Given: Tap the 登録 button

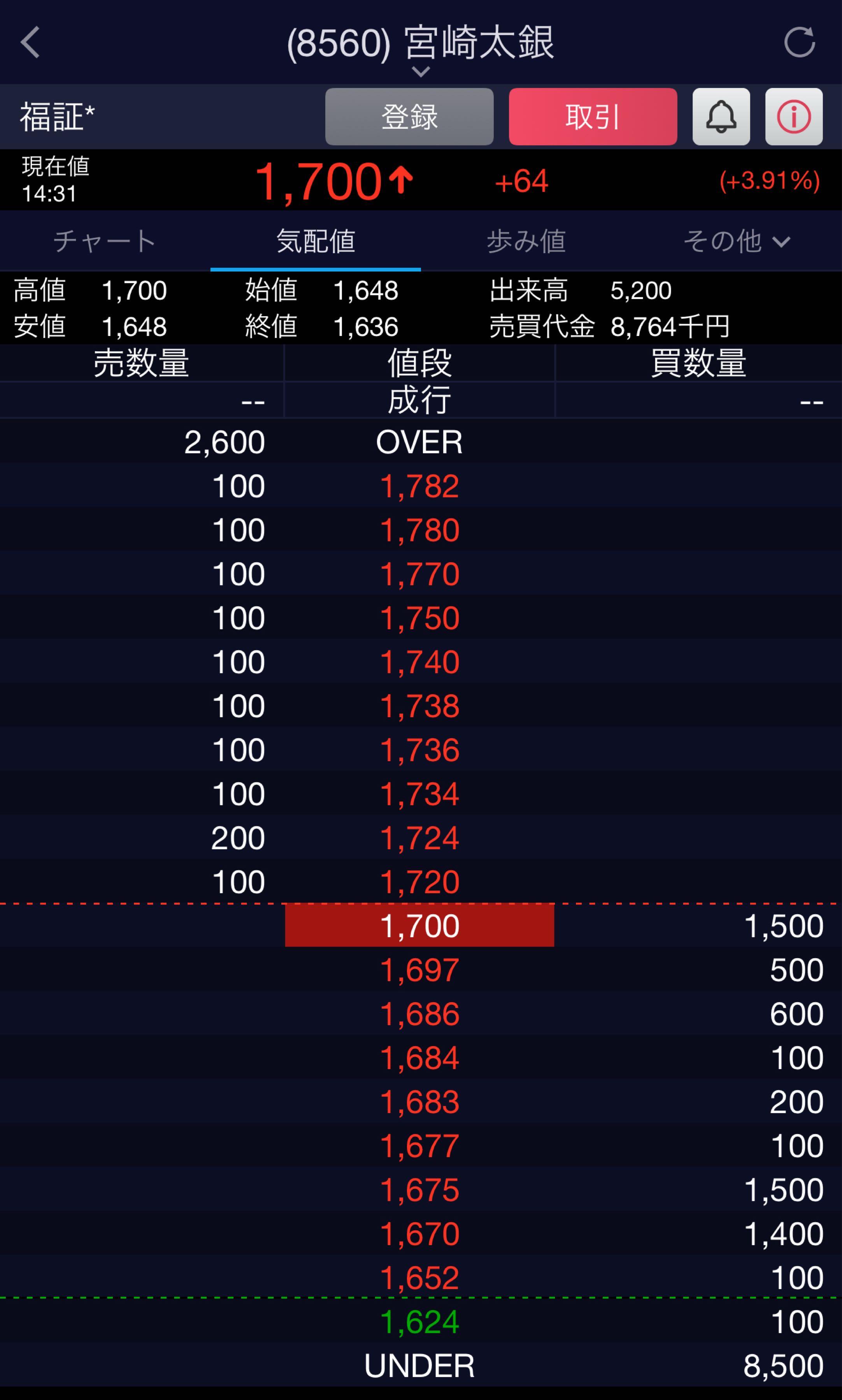Looking at the screenshot, I should pyautogui.click(x=409, y=117).
